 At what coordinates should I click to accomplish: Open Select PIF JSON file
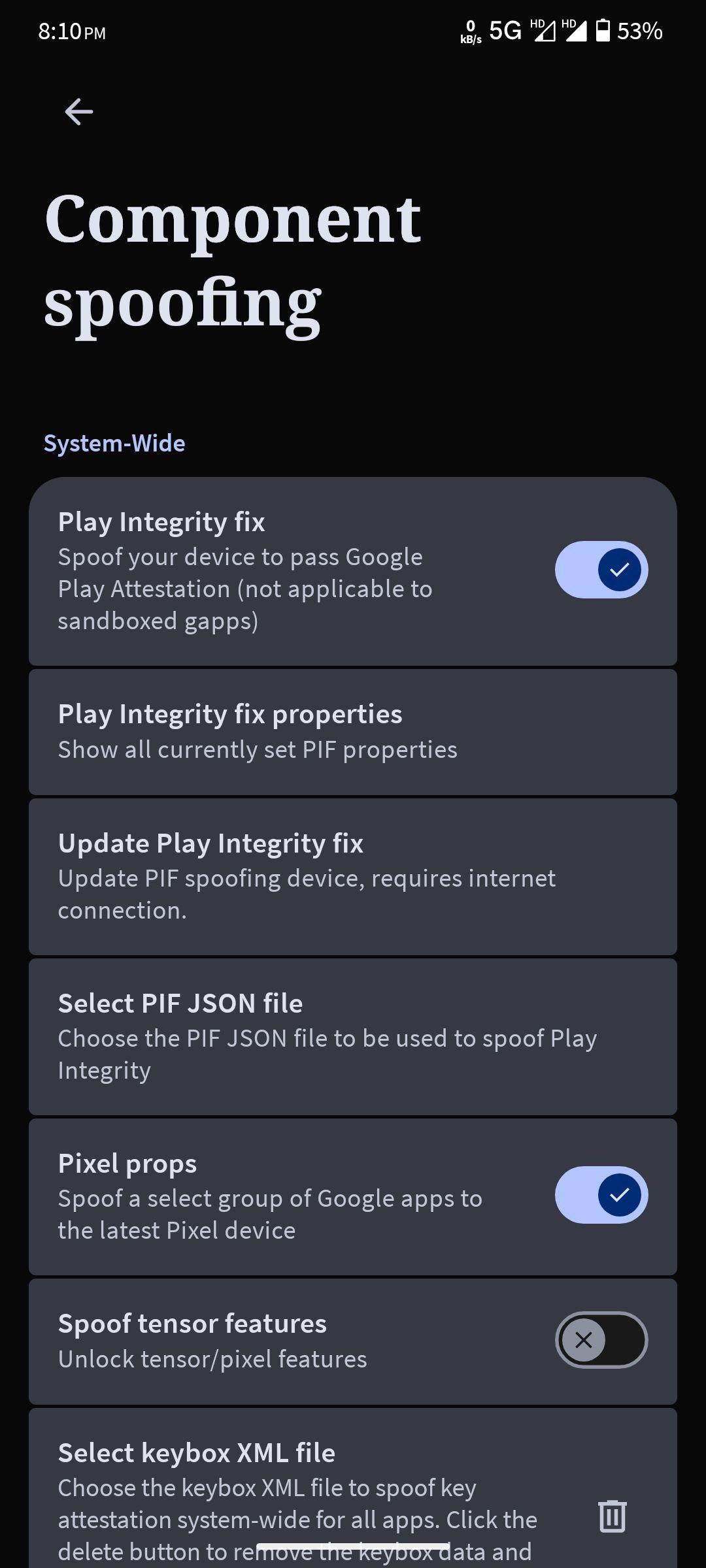tap(353, 1037)
